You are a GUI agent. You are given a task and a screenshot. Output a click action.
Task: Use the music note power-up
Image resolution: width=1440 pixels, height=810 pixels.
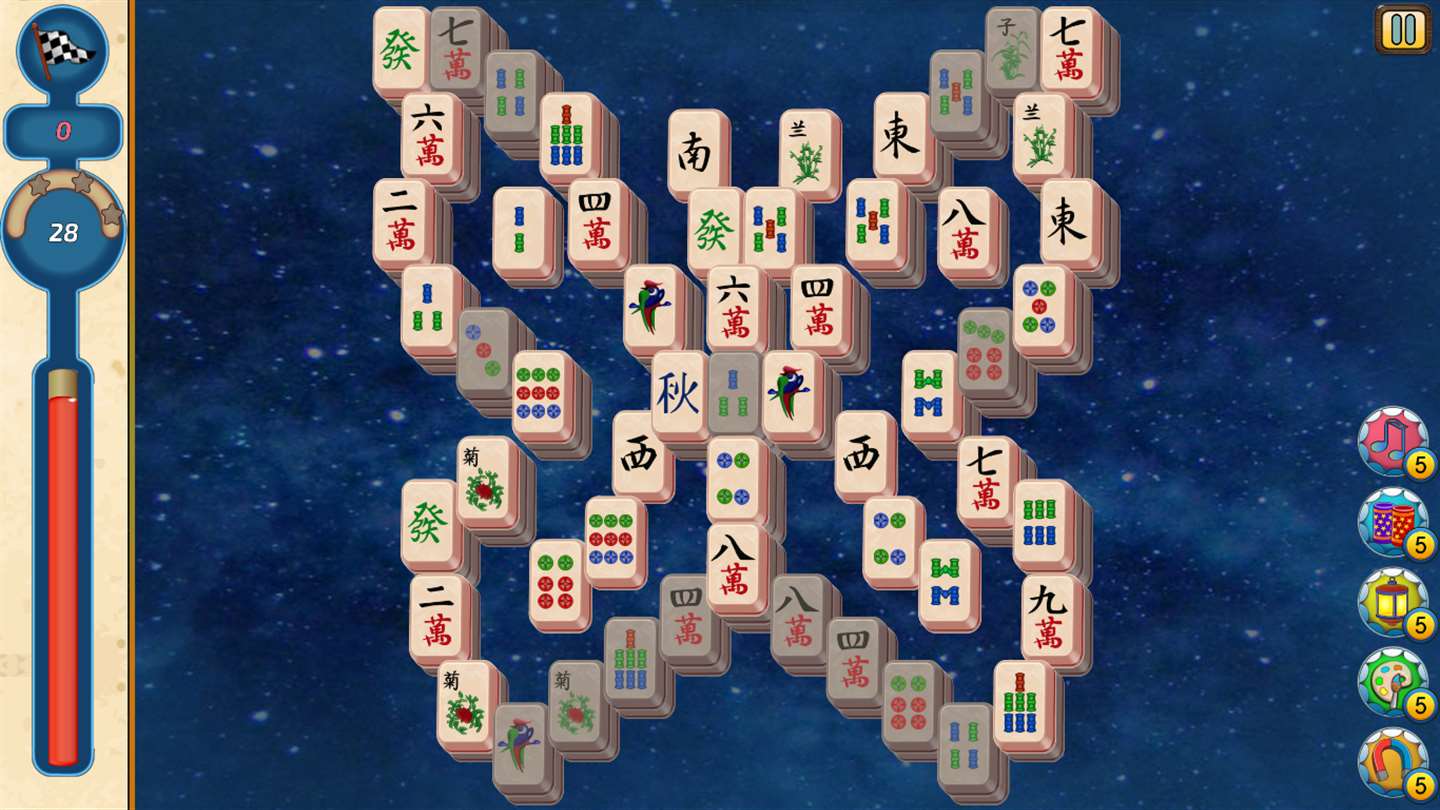(1391, 440)
